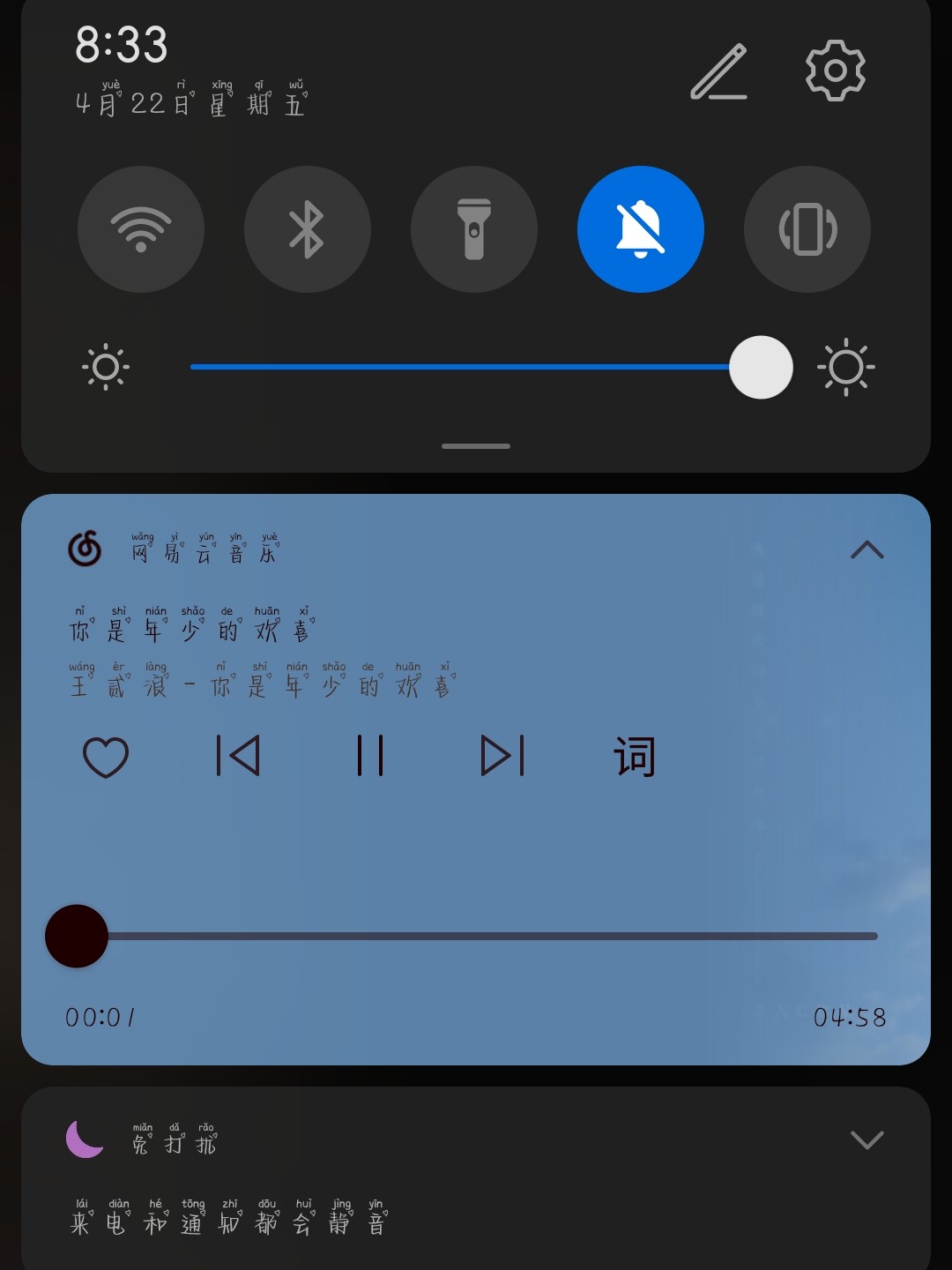The image size is (952, 1270).
Task: Open system settings gear
Action: point(835,71)
